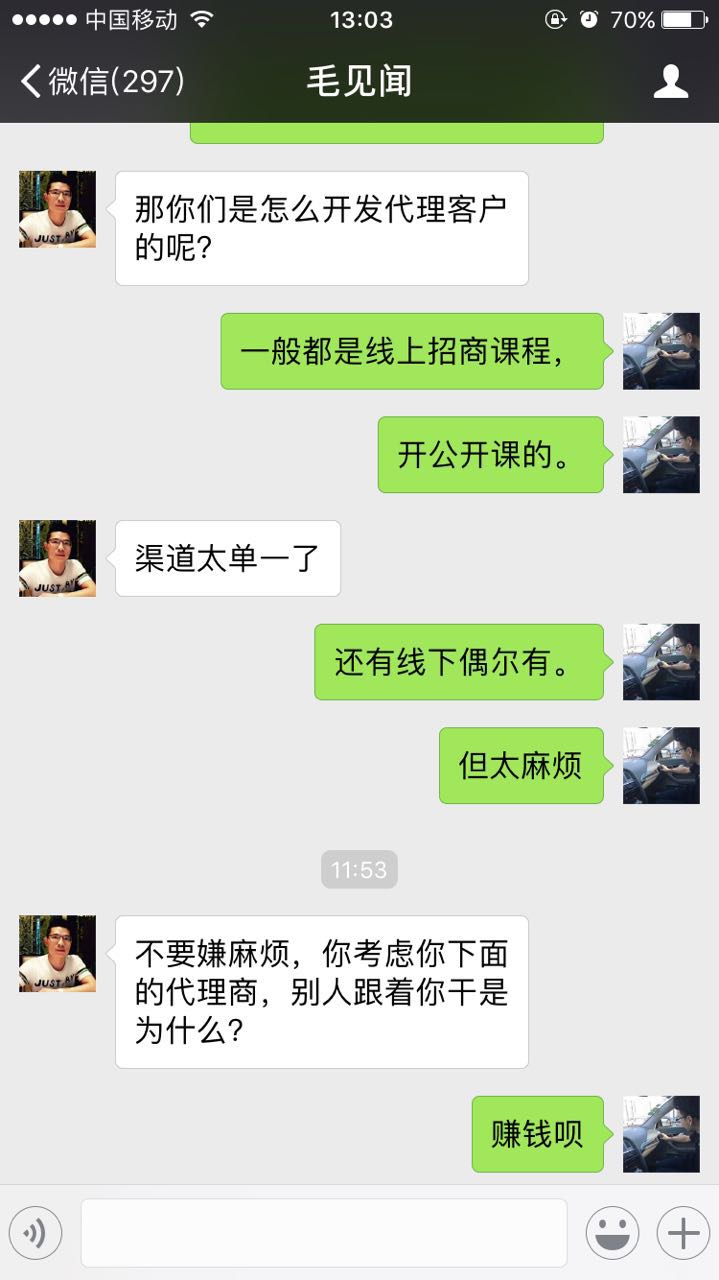Open the emoji sticker panel
Screen dimensions: 719x1280
click(x=612, y=1233)
